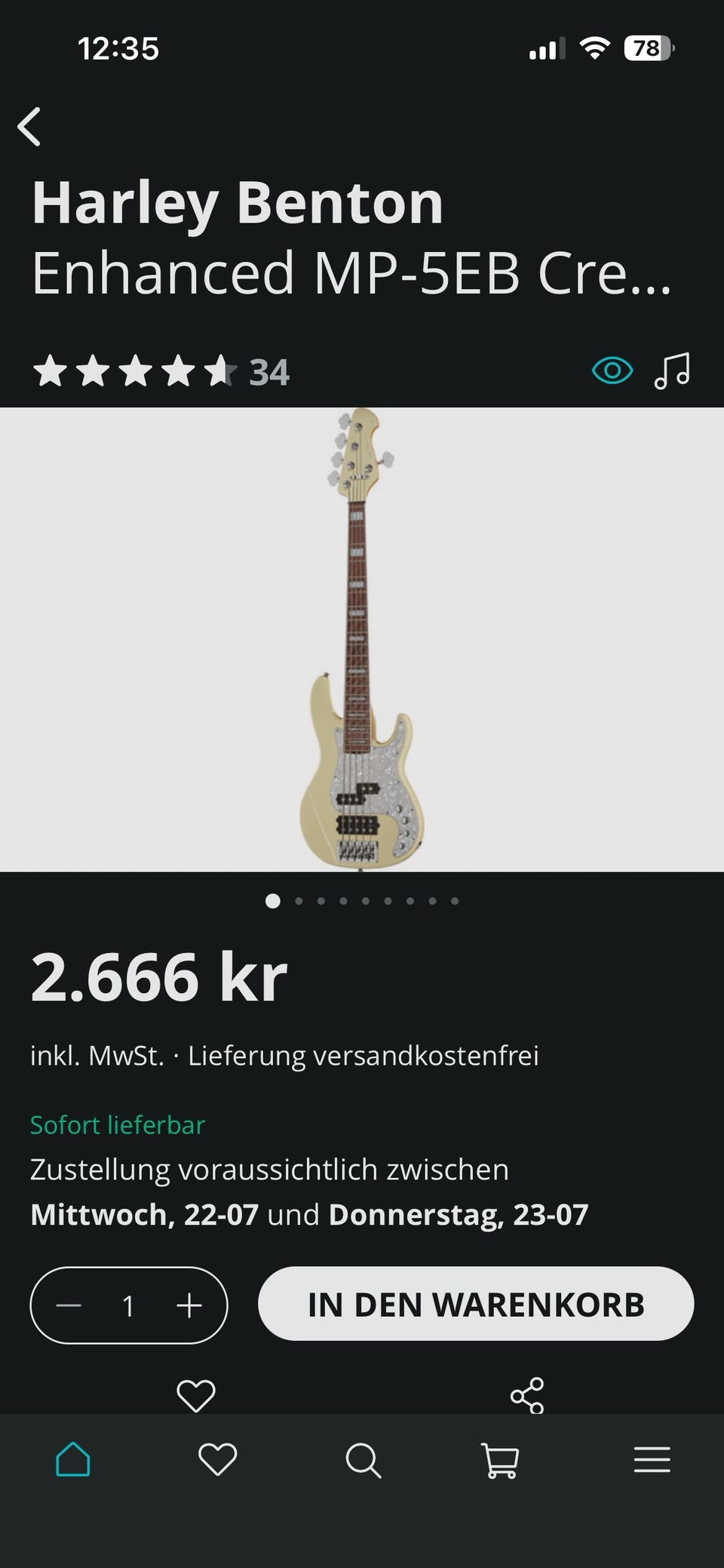Image resolution: width=724 pixels, height=1568 pixels.
Task: Decrease quantity with the minus button
Action: click(69, 1305)
